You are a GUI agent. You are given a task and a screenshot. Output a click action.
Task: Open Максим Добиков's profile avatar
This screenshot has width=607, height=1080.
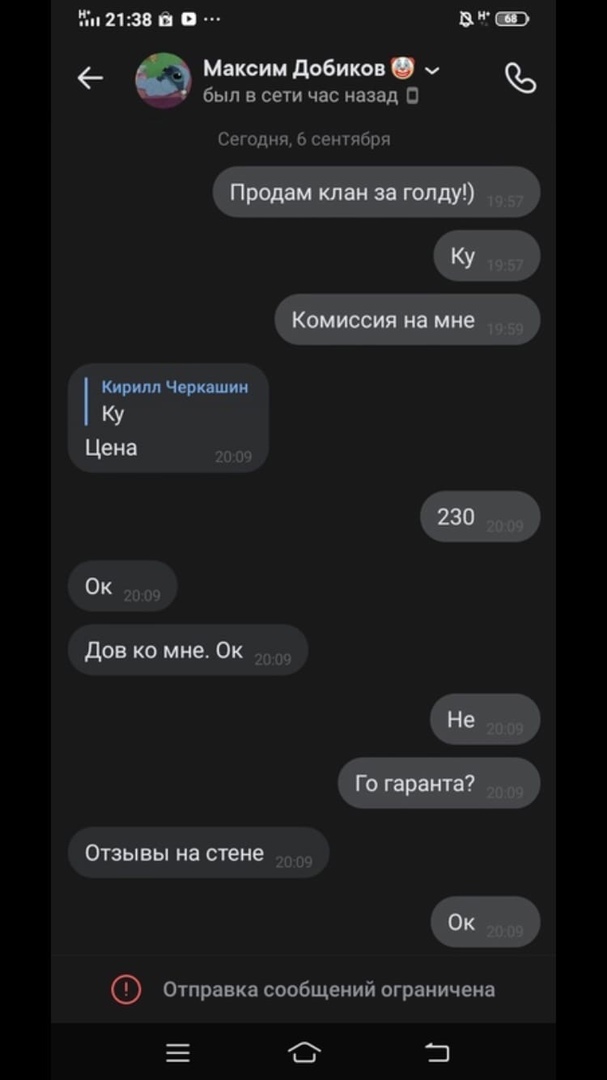(x=163, y=80)
